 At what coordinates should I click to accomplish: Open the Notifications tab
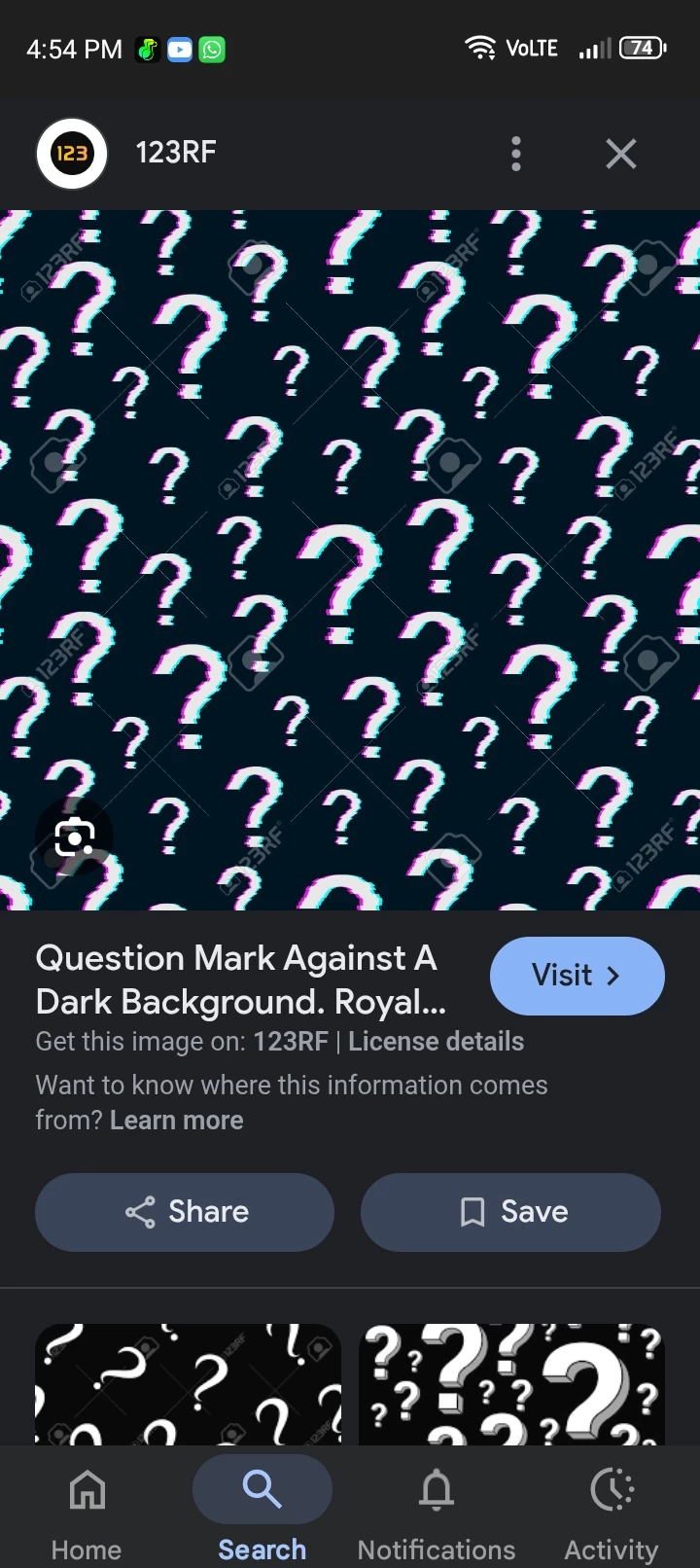point(437,1509)
